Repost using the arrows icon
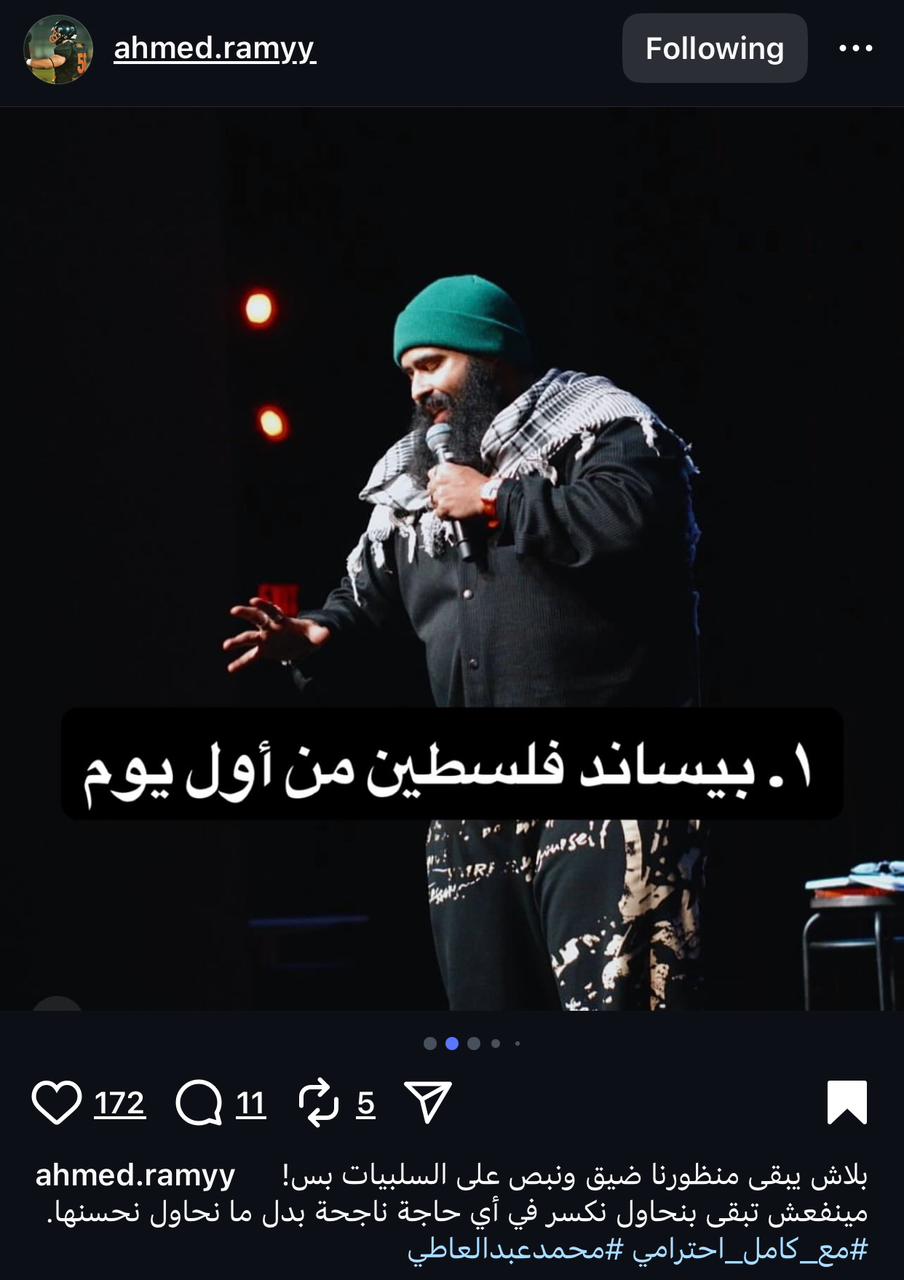The width and height of the screenshot is (904, 1280). 319,1103
